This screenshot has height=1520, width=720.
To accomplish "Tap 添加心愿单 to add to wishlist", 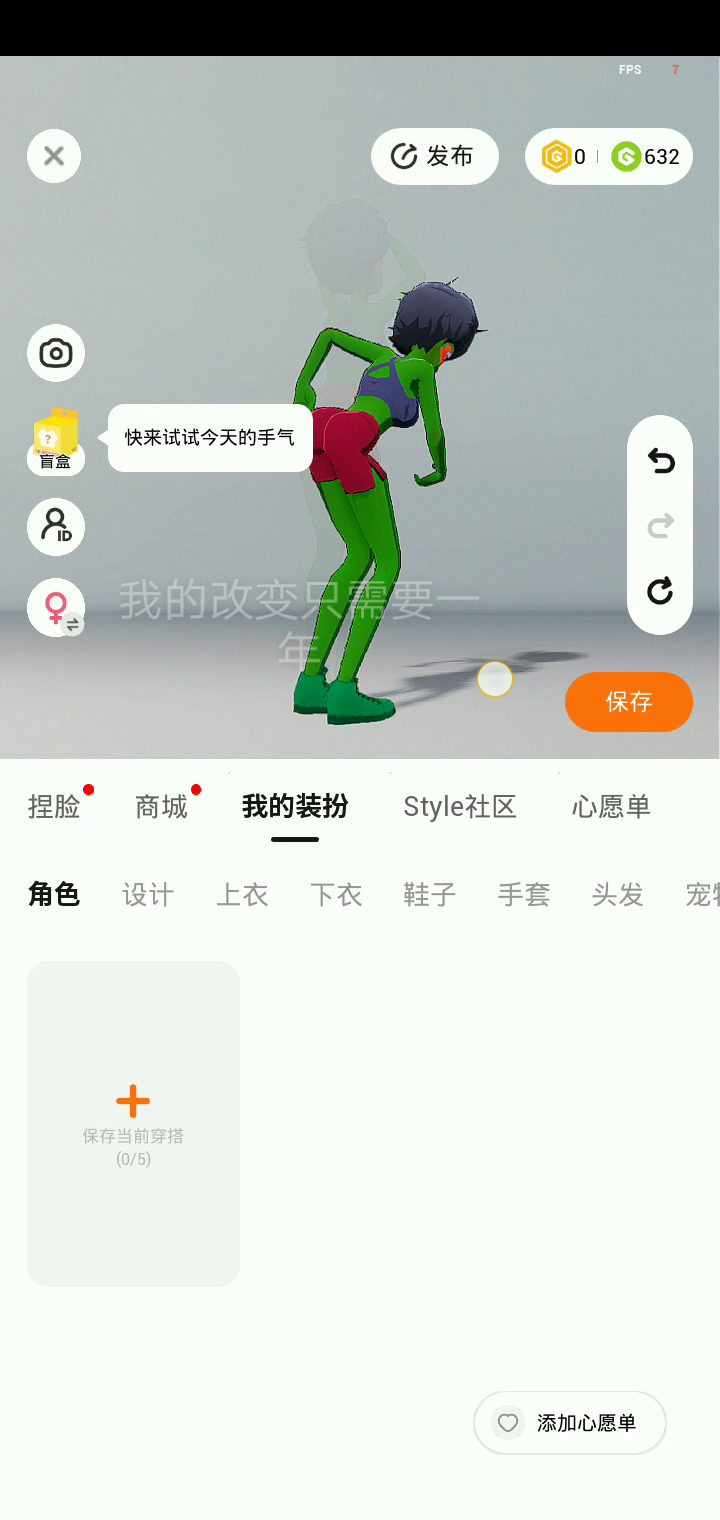I will coord(570,1423).
